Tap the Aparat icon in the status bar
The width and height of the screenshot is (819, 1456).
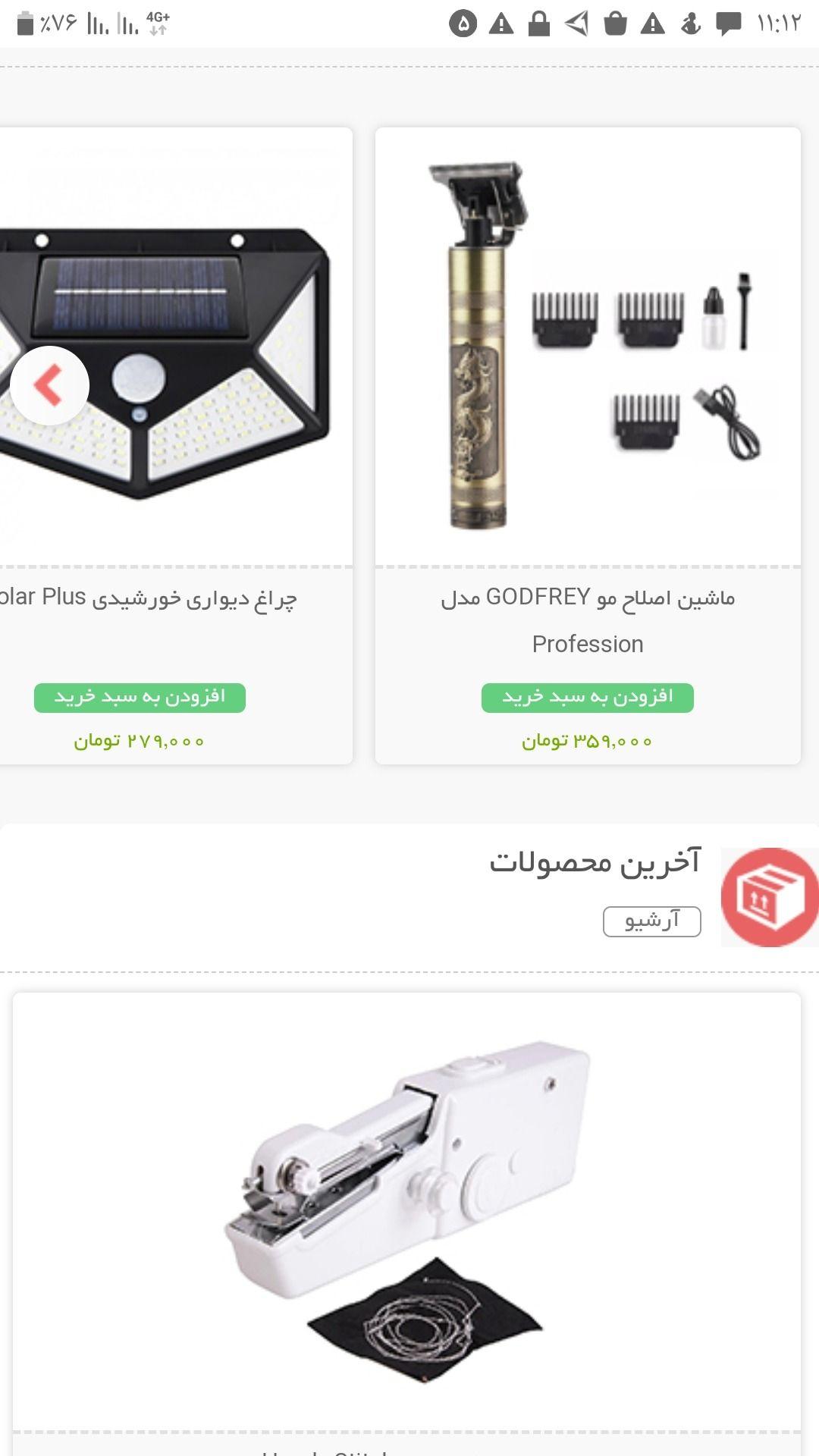(692, 23)
